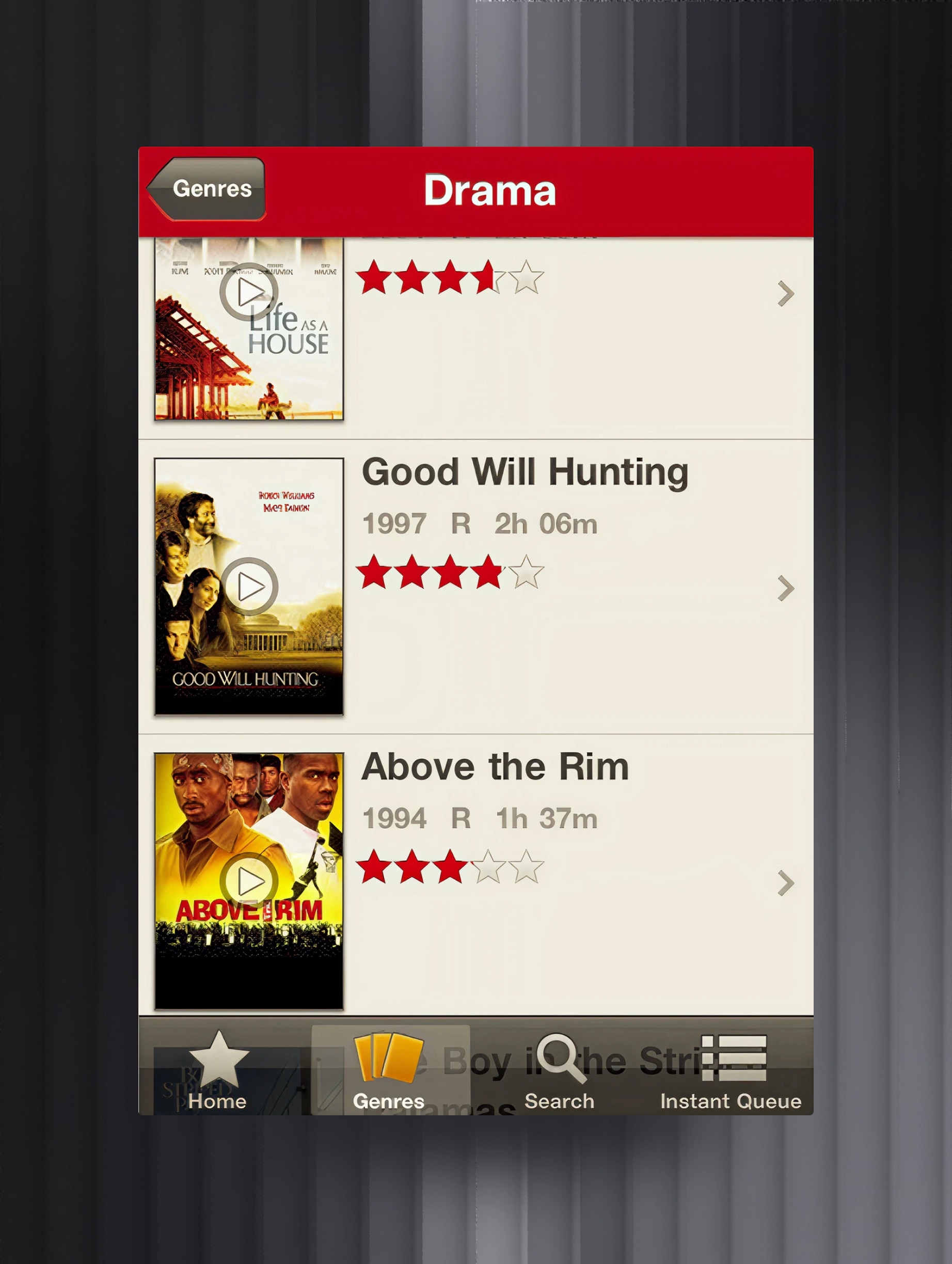This screenshot has height=1264, width=952.
Task: Open Good Will Hunting details
Action: click(786, 588)
